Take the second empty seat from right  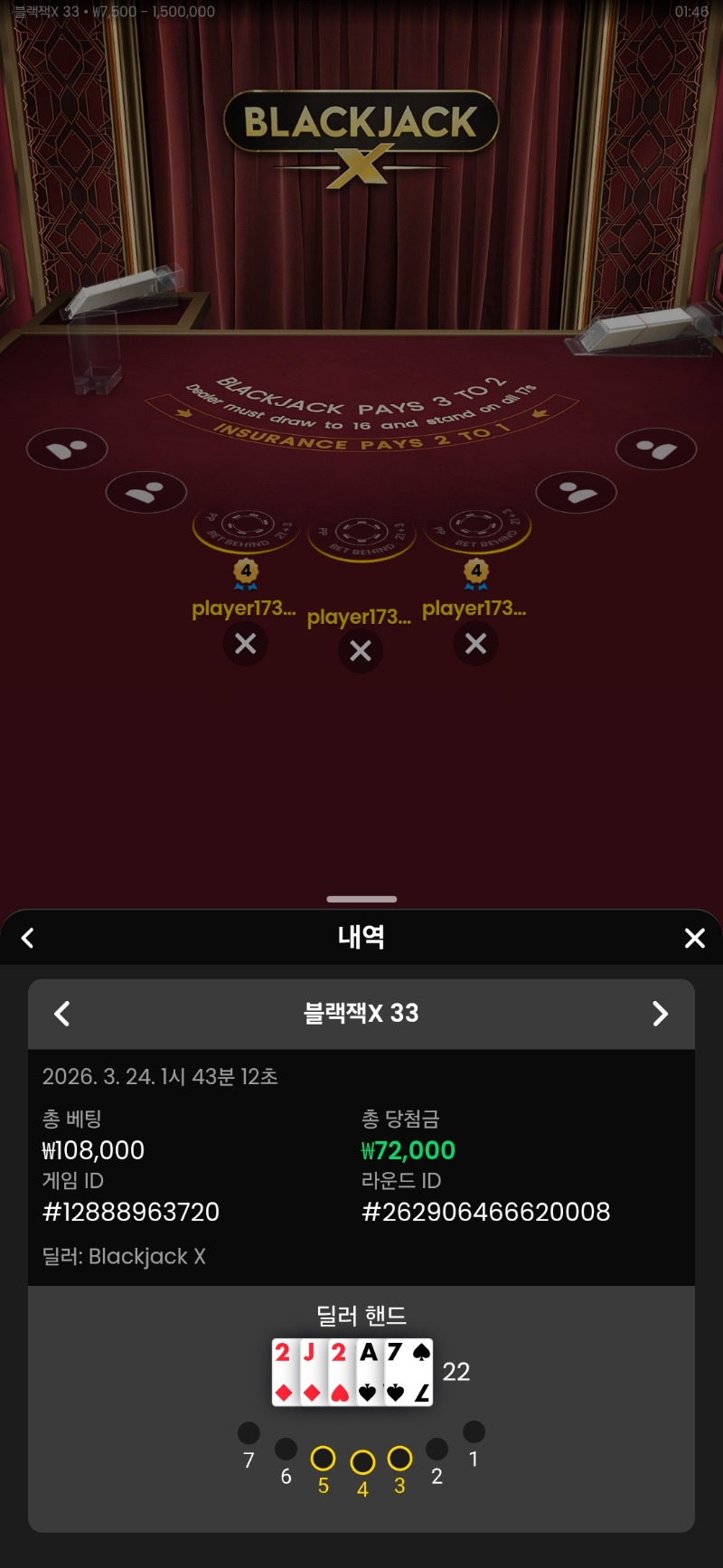(577, 492)
